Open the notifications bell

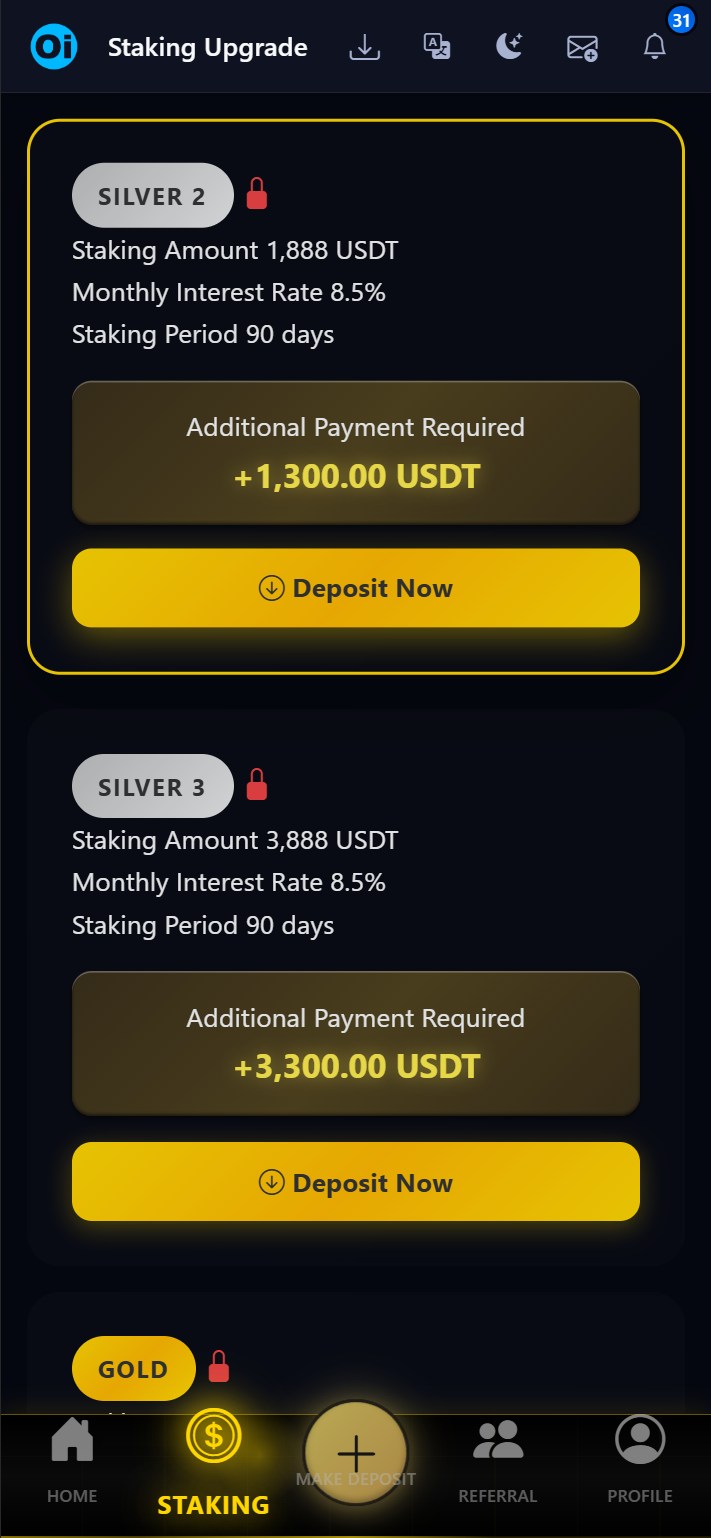point(655,47)
